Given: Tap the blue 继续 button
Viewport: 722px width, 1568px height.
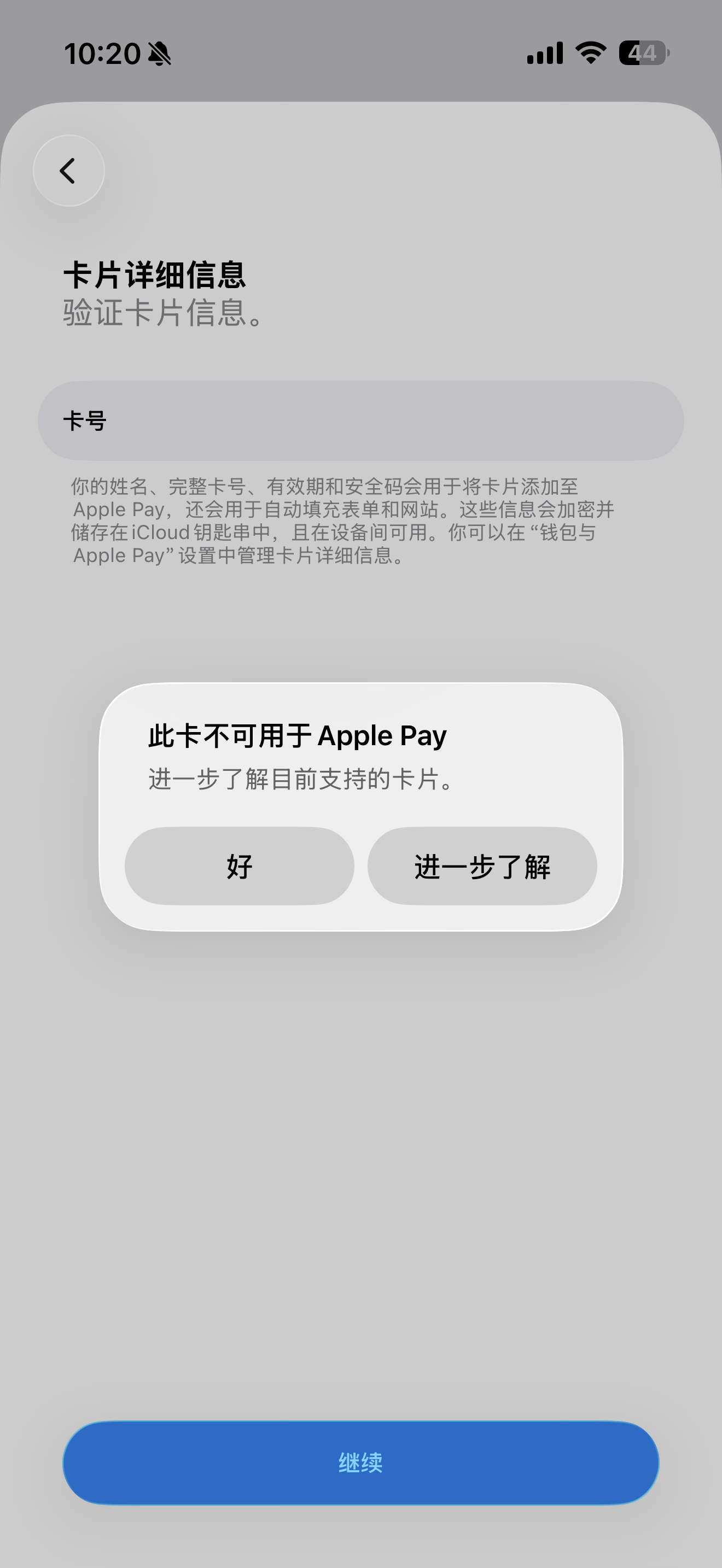Looking at the screenshot, I should [360, 1462].
